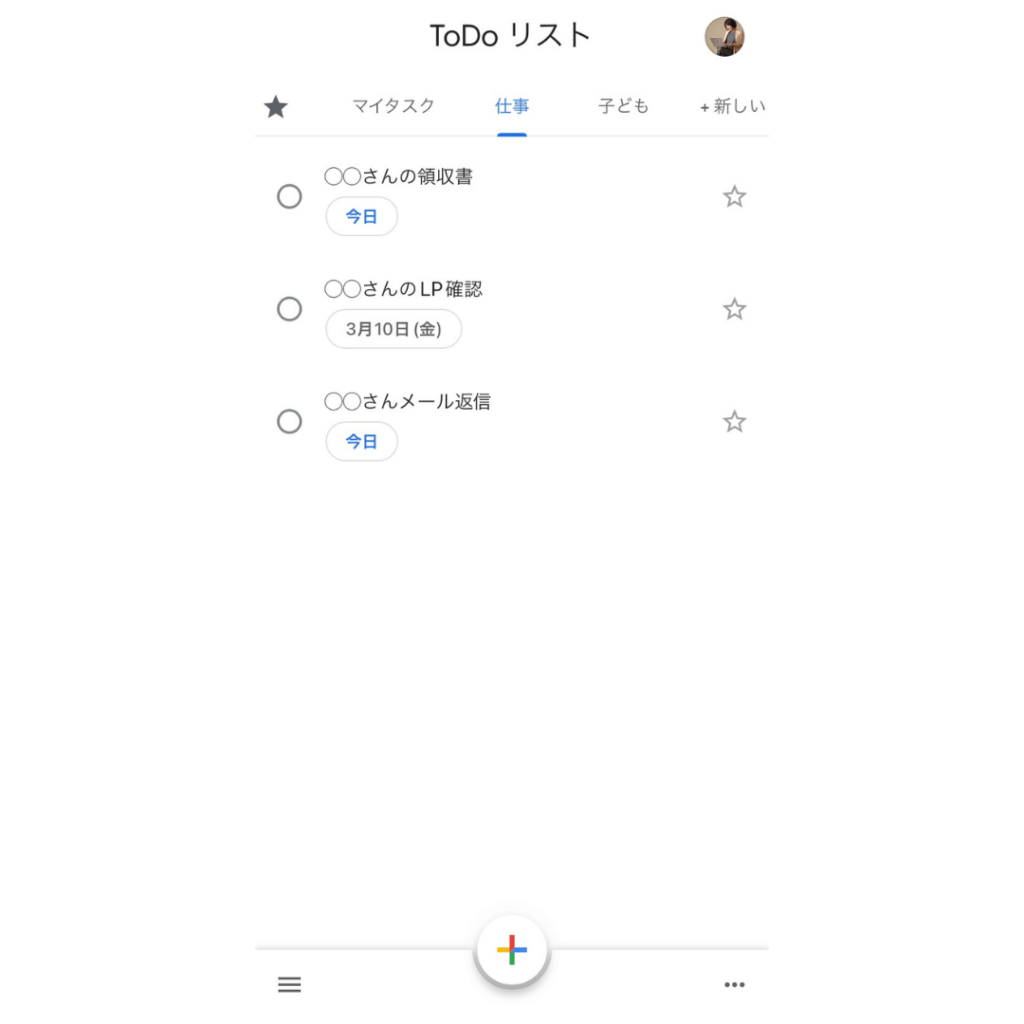Create a new list with + 新しい
Viewport: 1024px width, 1024px height.
732,106
